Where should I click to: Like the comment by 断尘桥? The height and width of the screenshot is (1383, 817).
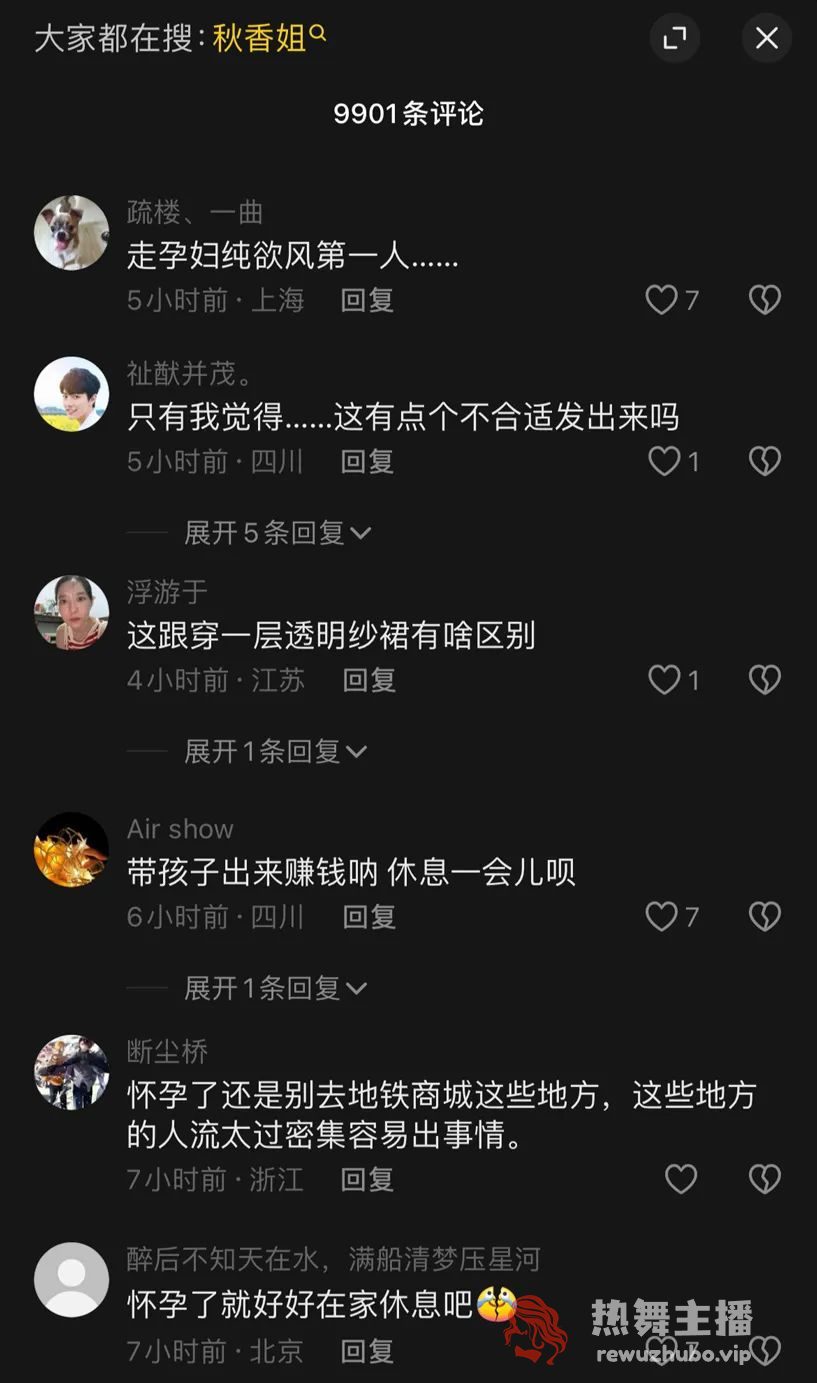pos(681,1179)
